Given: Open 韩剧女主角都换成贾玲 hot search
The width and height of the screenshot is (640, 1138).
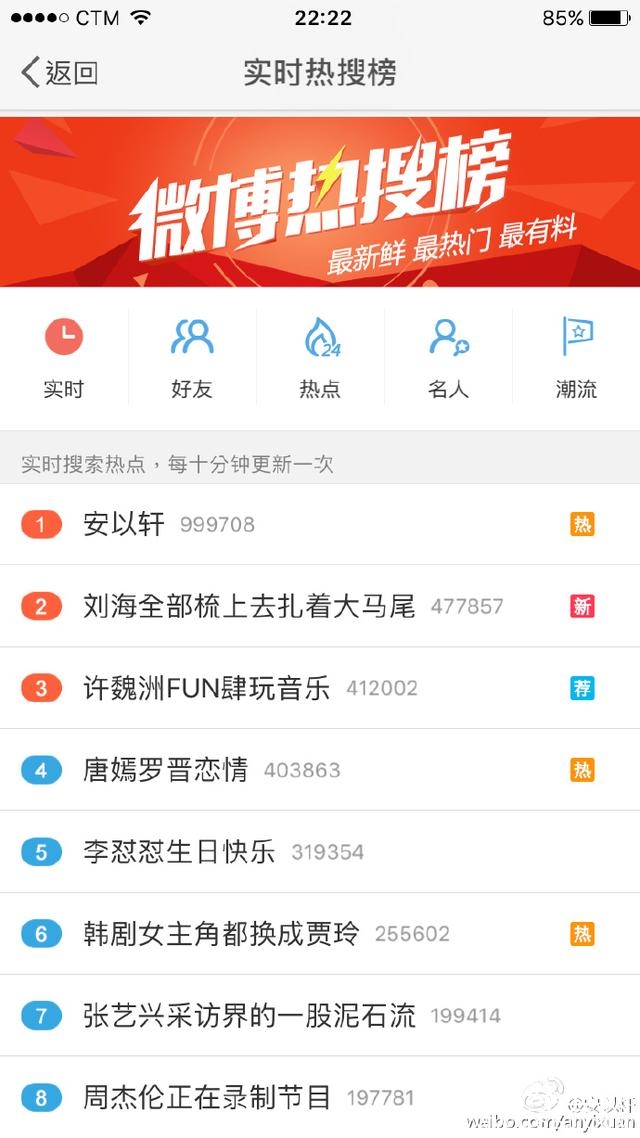Looking at the screenshot, I should (221, 934).
